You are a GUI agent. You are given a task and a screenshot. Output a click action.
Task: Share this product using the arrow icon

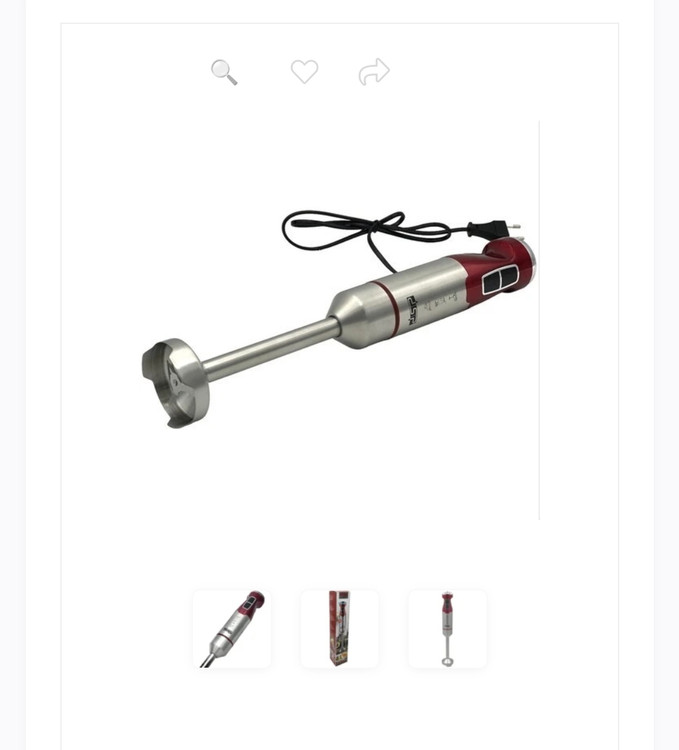(374, 72)
